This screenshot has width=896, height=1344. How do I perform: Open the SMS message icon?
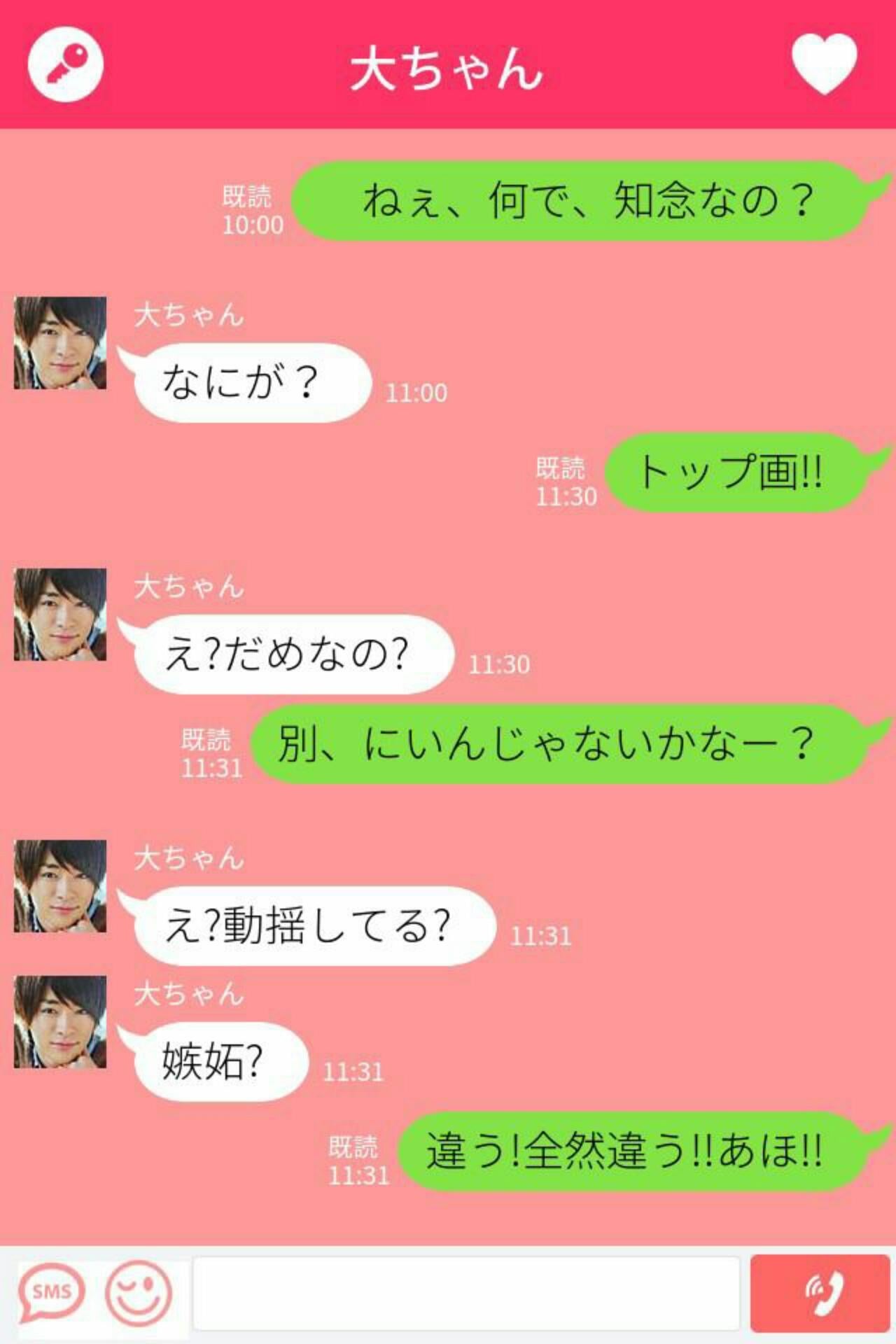tap(50, 1290)
